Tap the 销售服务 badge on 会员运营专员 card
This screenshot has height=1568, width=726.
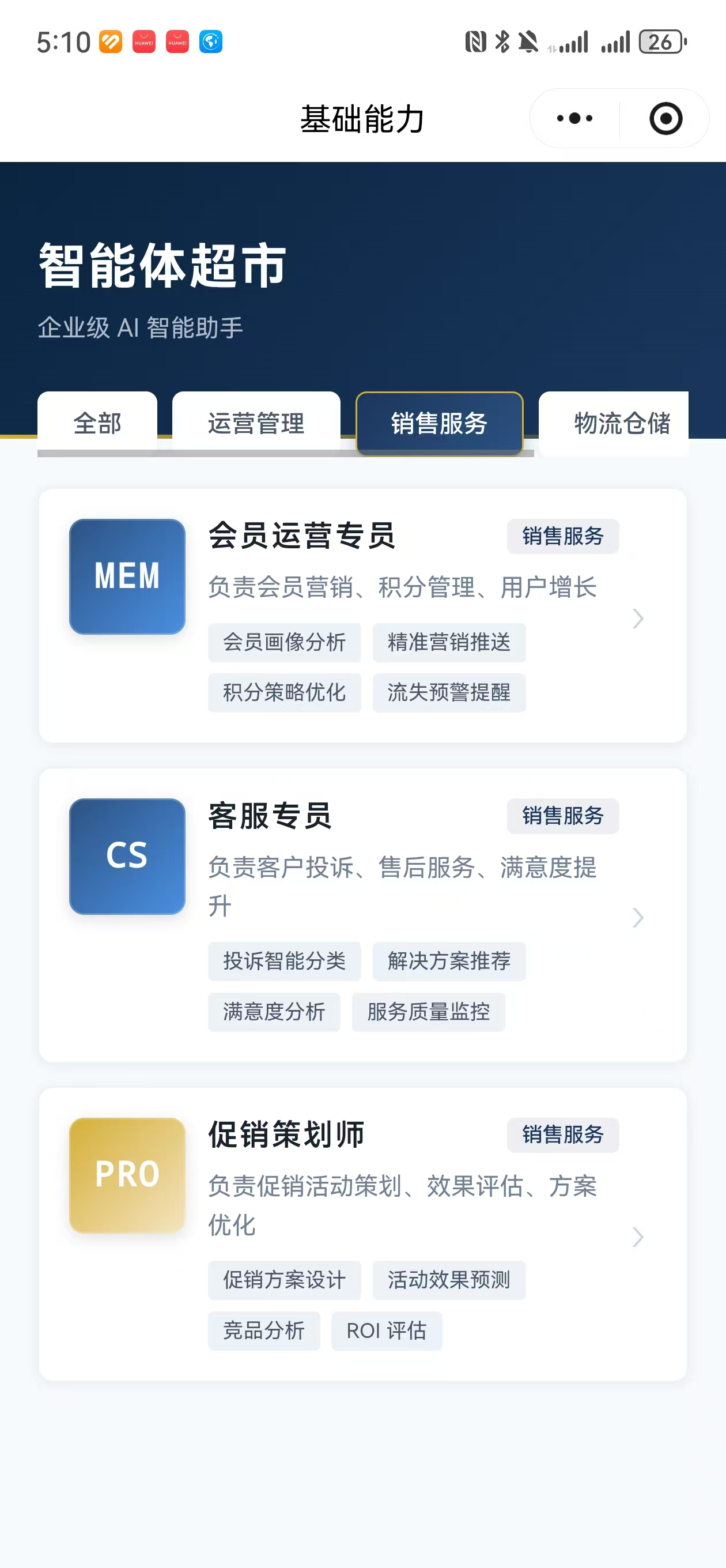(563, 536)
